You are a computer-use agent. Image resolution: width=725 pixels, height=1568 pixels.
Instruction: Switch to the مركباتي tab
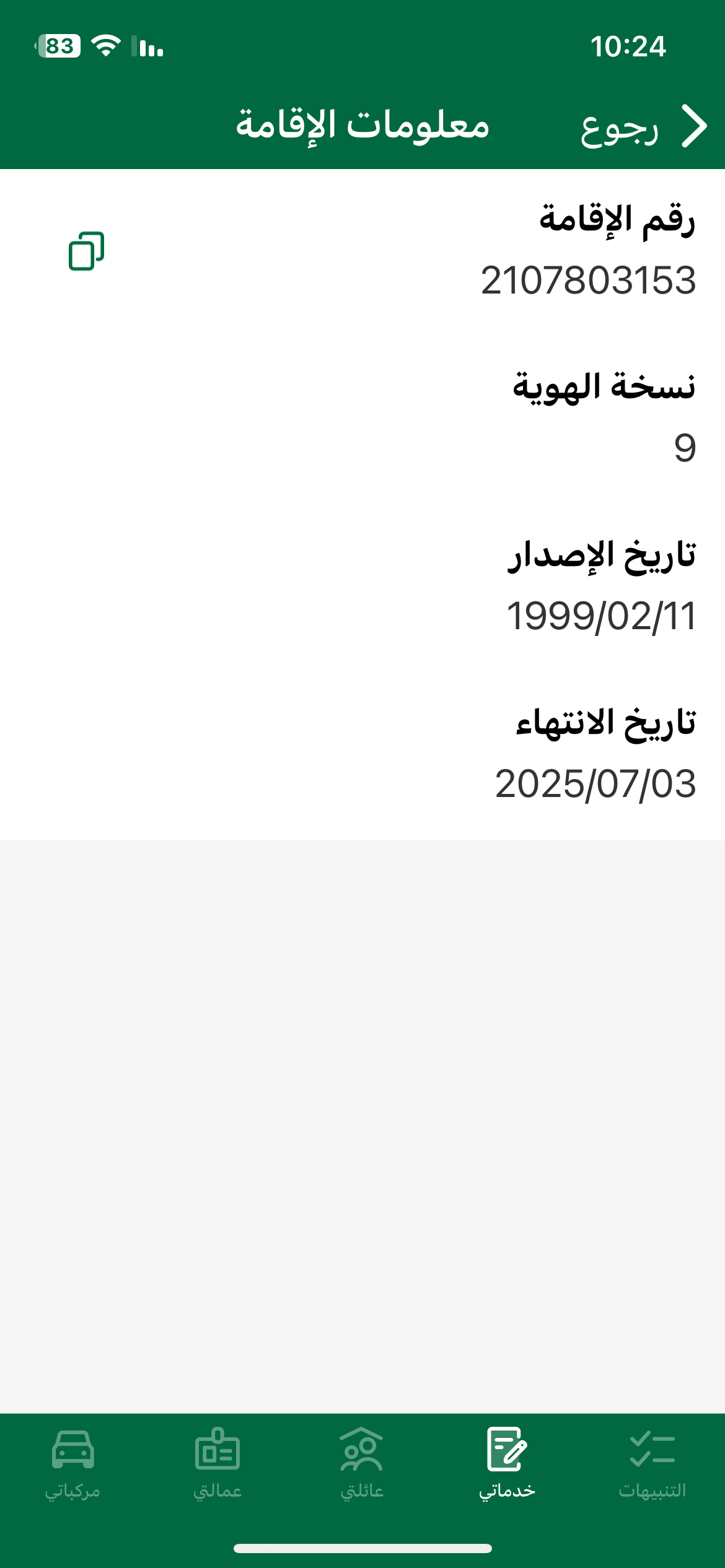pos(72,1464)
